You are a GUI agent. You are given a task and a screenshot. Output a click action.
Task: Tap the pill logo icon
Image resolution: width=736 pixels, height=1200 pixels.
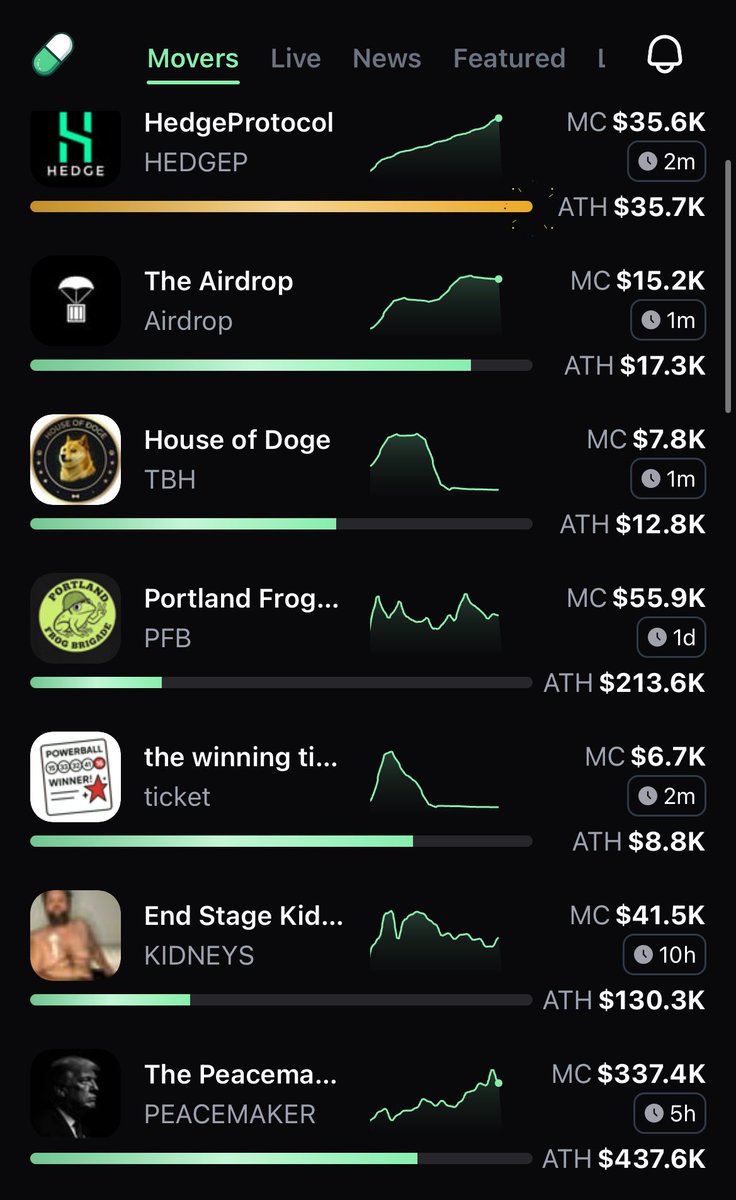pyautogui.click(x=53, y=53)
